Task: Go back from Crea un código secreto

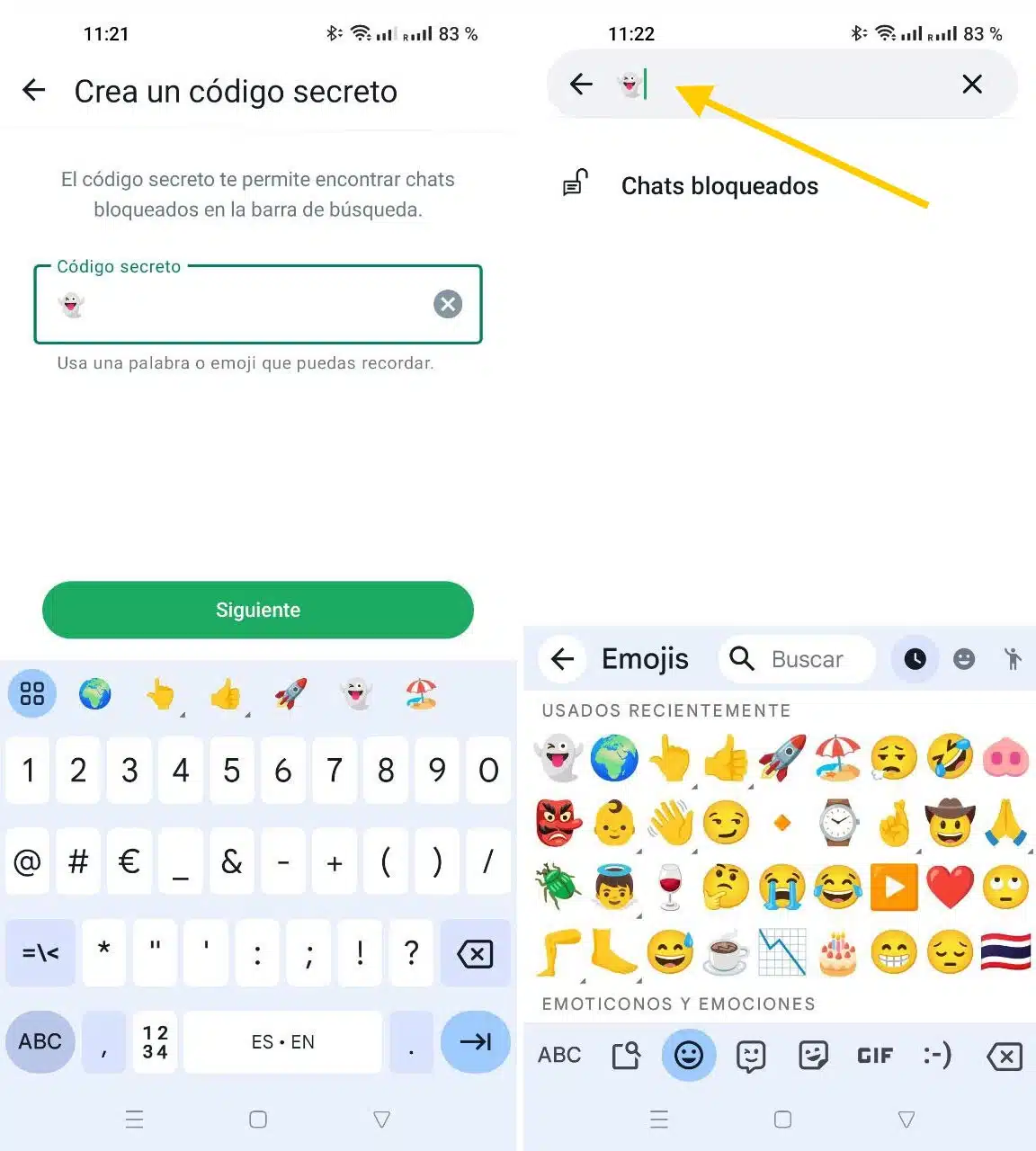Action: [34, 90]
